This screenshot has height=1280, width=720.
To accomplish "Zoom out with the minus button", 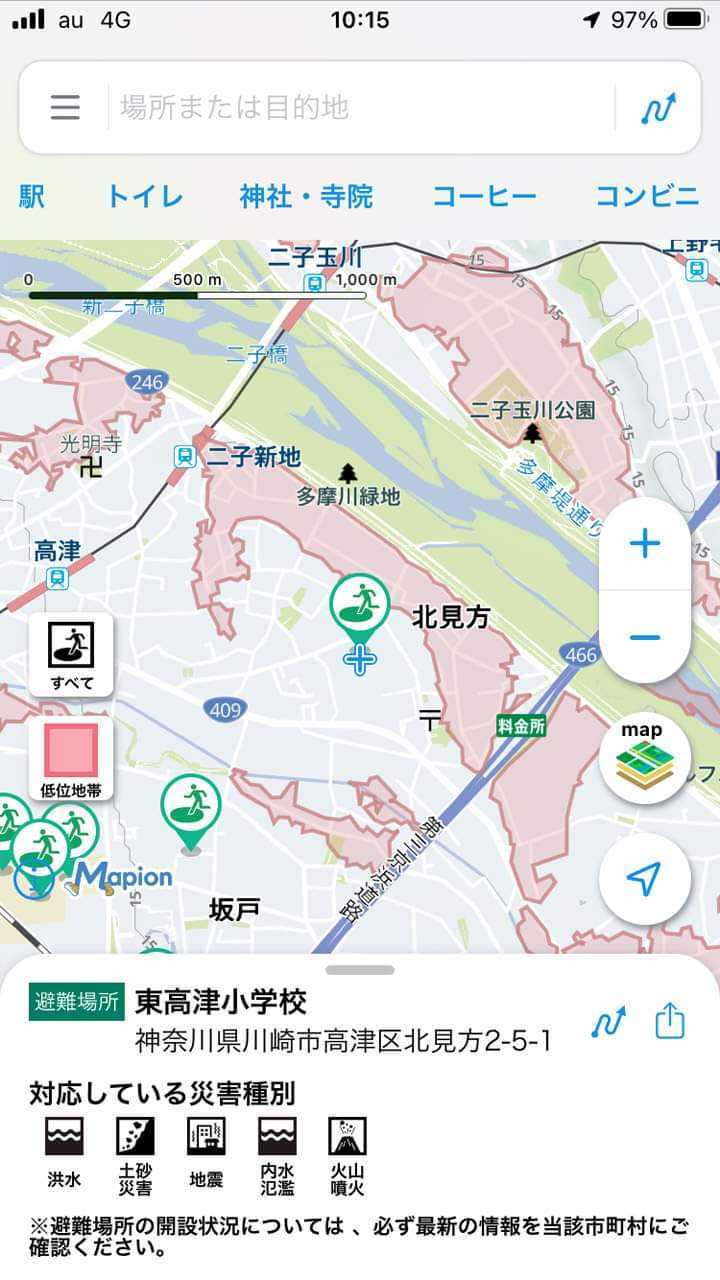I will pos(644,635).
